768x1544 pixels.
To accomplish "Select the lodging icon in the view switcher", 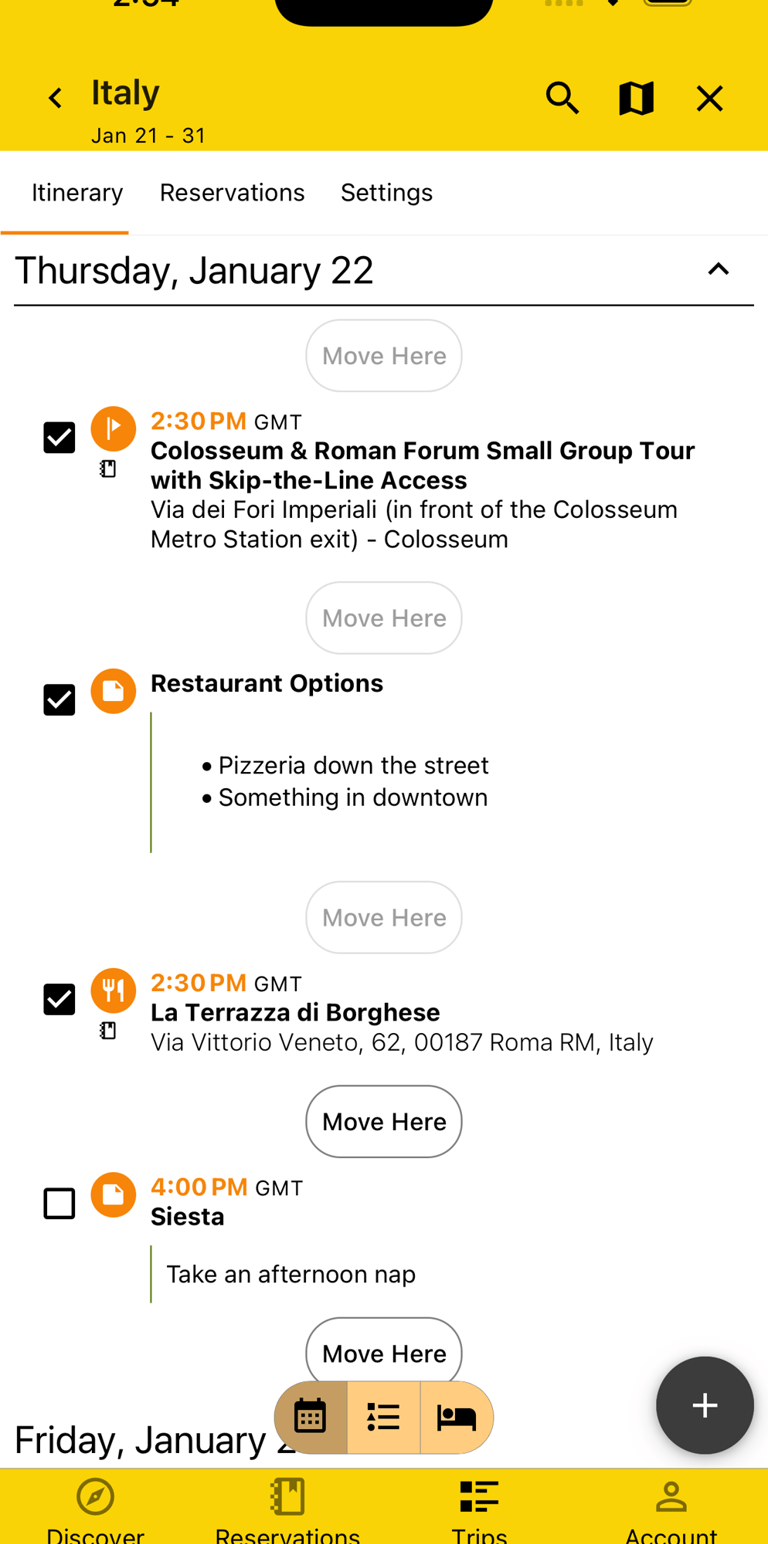I will point(457,1417).
